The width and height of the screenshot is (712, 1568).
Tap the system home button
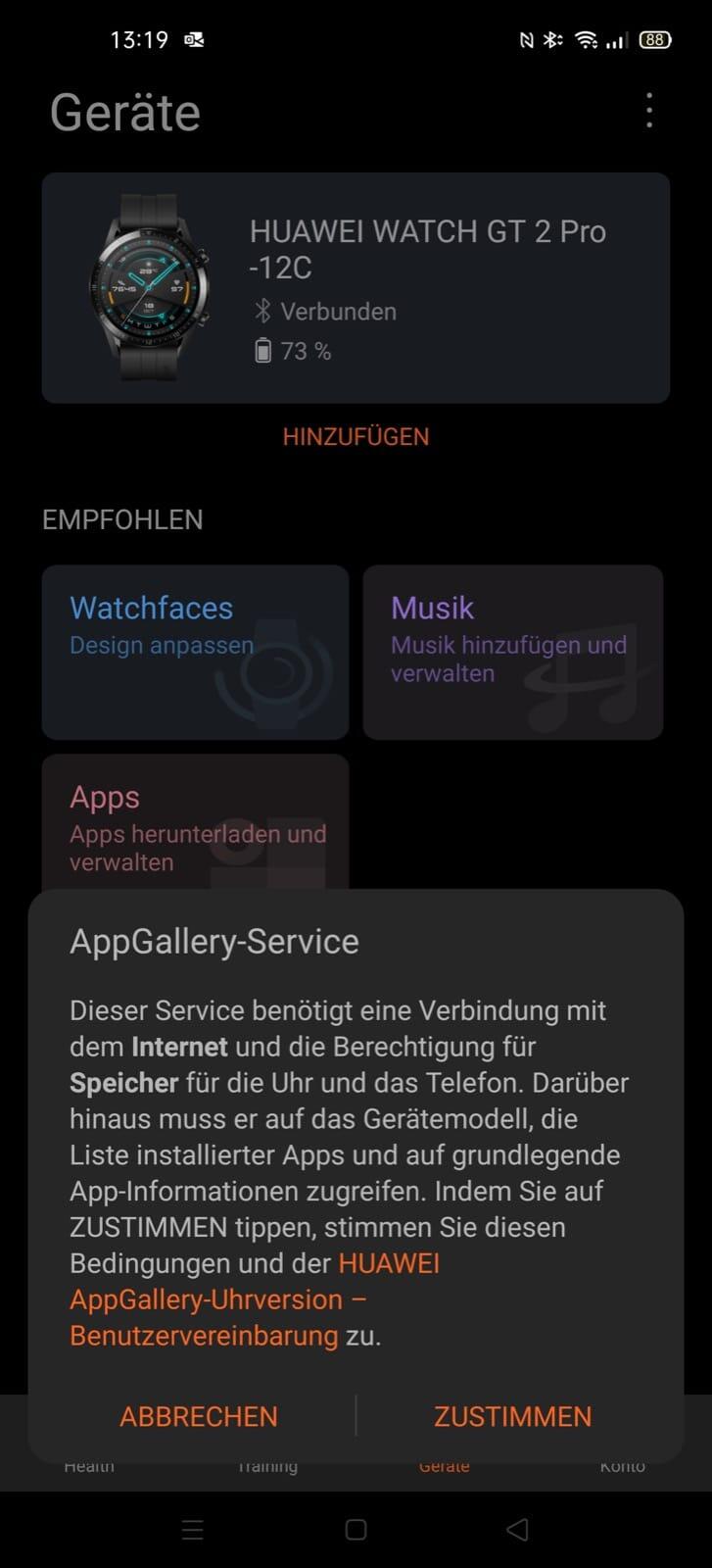point(356,1529)
